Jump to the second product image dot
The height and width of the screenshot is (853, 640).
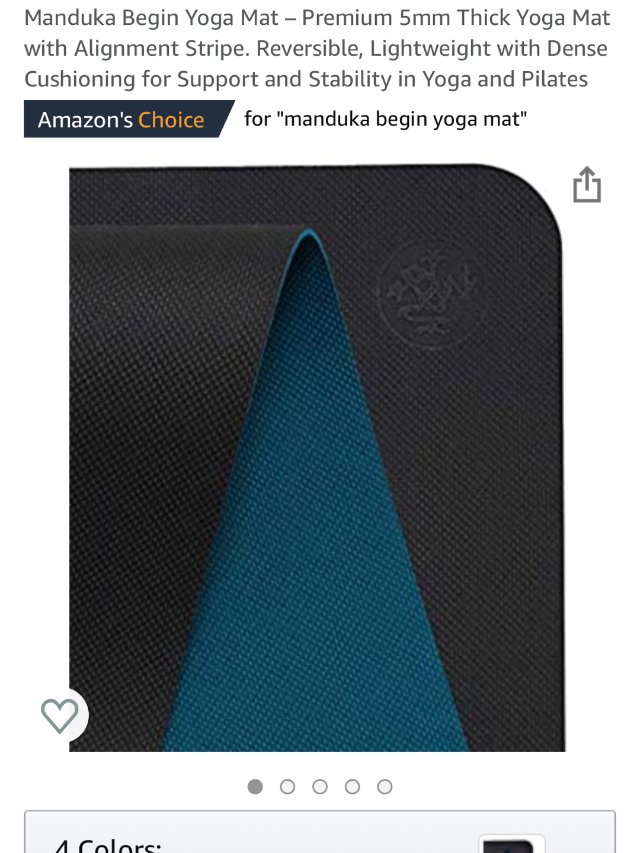pos(287,787)
